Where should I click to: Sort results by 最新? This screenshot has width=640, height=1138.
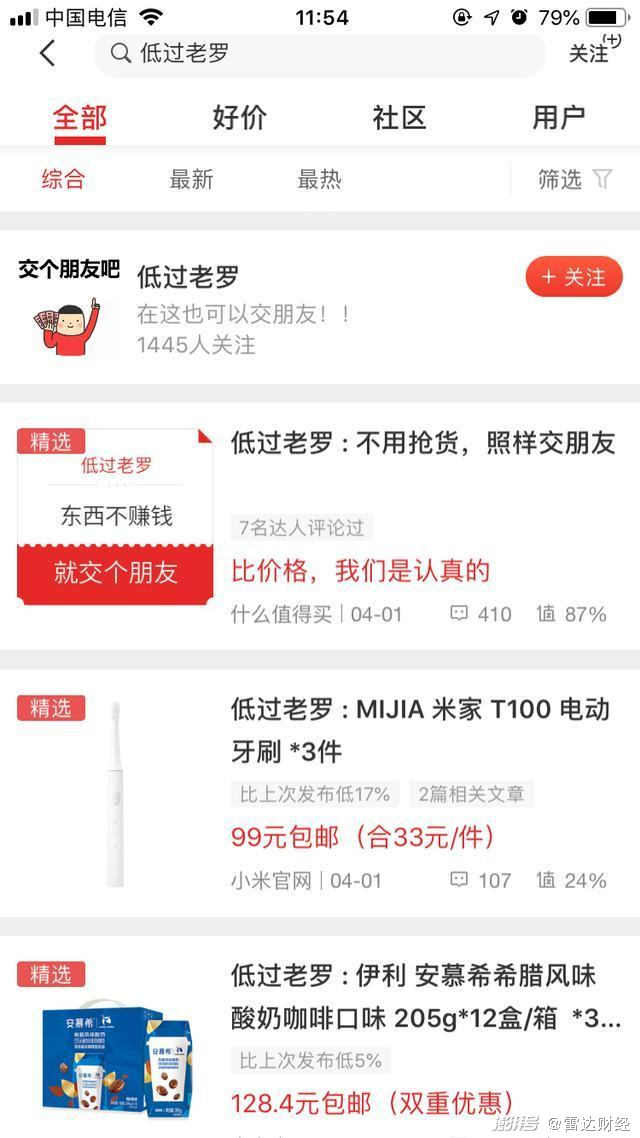tap(191, 179)
